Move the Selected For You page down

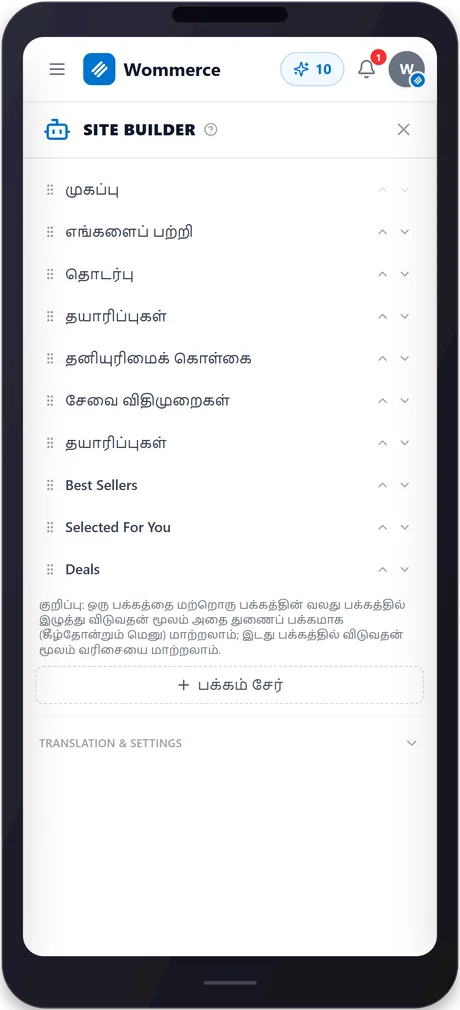click(405, 528)
